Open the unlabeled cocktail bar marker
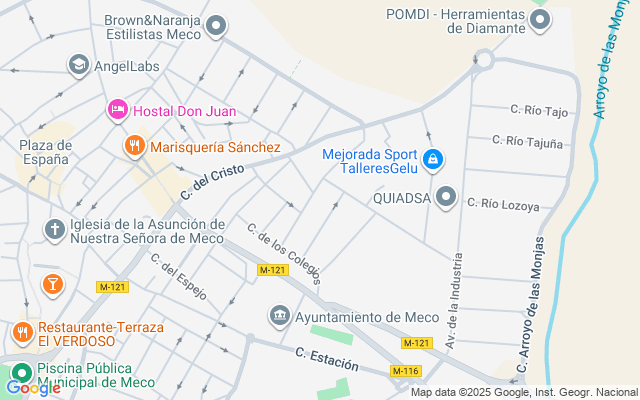The image size is (640, 400). tap(53, 284)
